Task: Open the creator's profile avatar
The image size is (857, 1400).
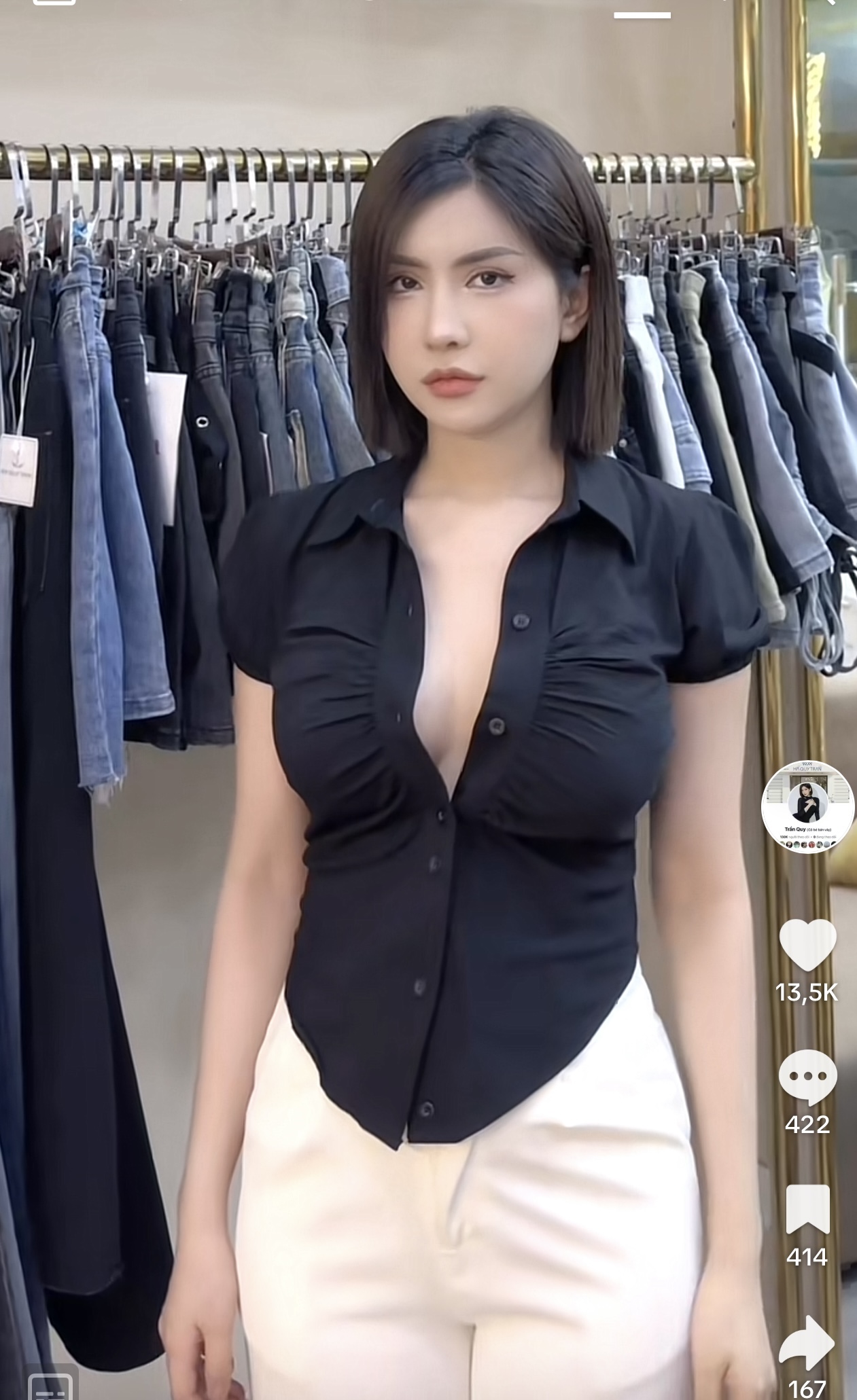Action: click(x=806, y=806)
